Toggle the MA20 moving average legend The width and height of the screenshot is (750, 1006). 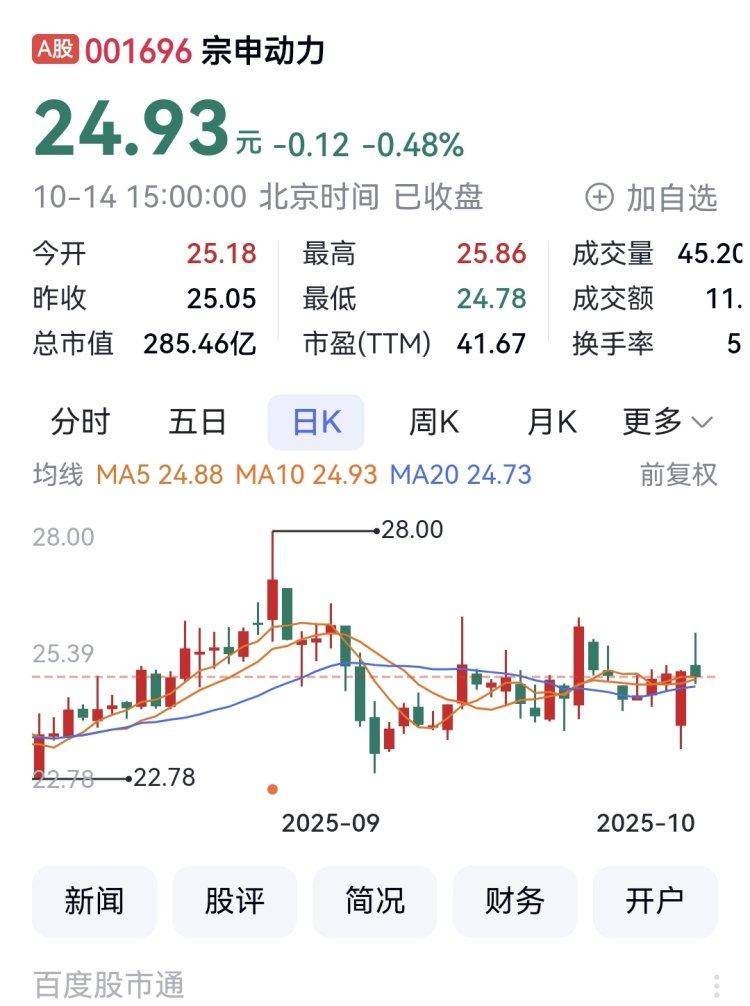tap(462, 473)
